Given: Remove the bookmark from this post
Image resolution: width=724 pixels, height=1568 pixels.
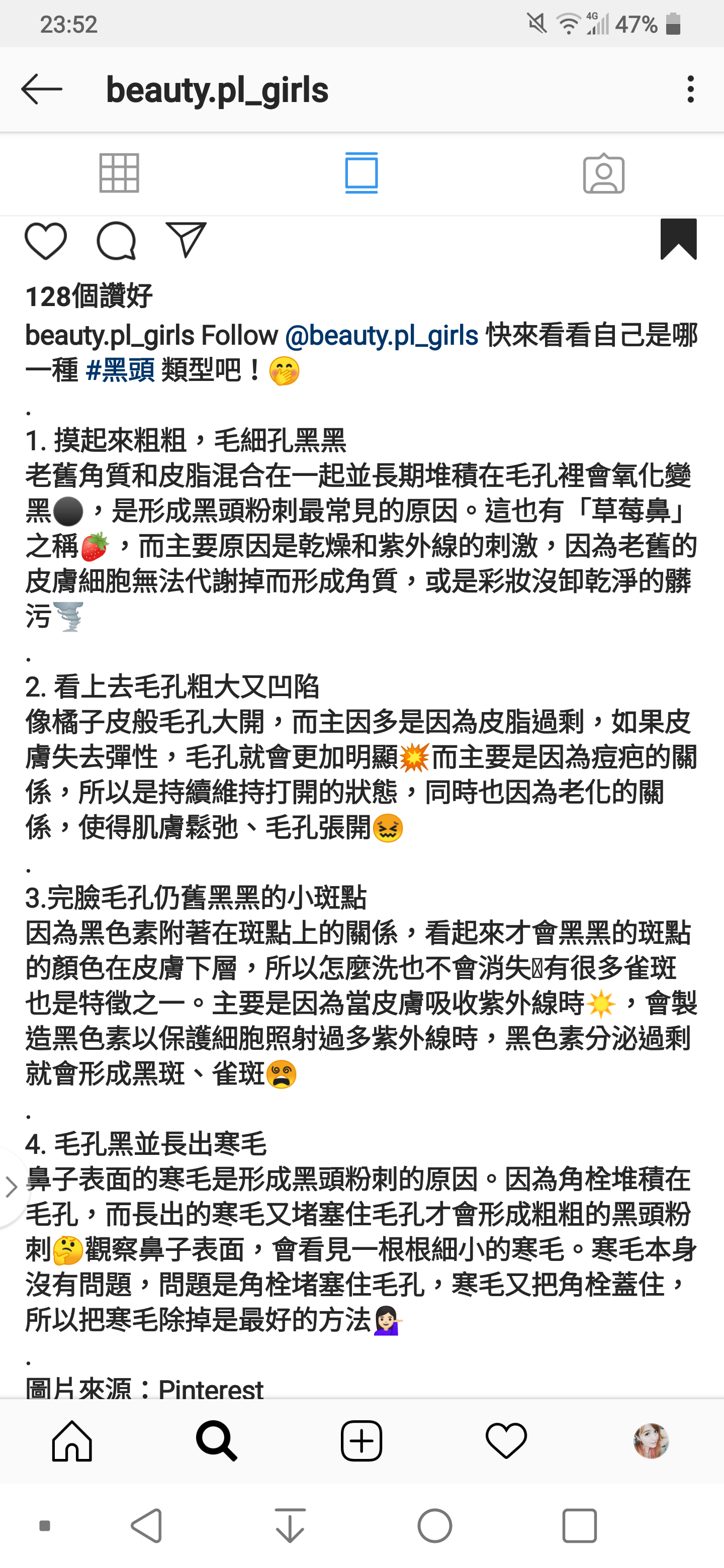Looking at the screenshot, I should coord(678,239).
